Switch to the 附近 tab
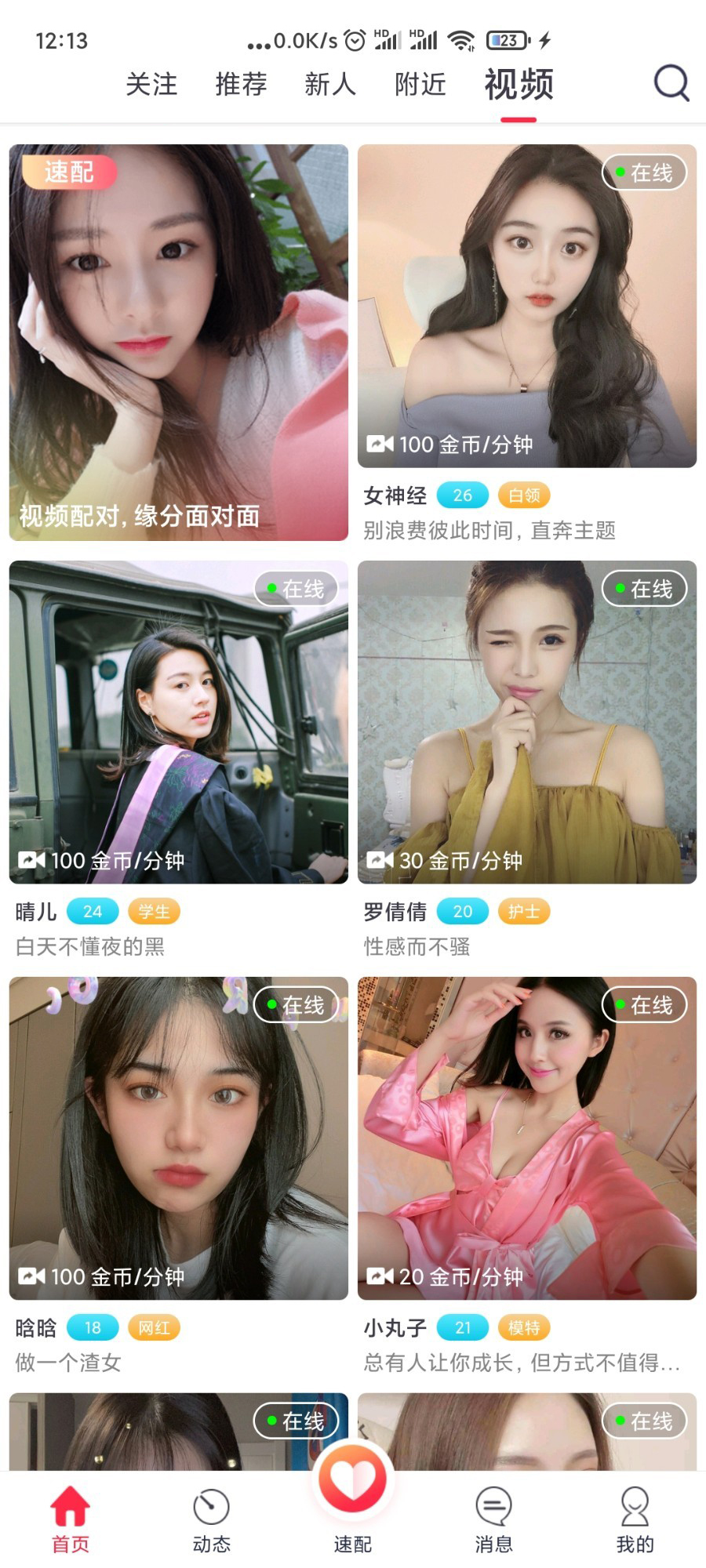The width and height of the screenshot is (706, 1568). 420,84
